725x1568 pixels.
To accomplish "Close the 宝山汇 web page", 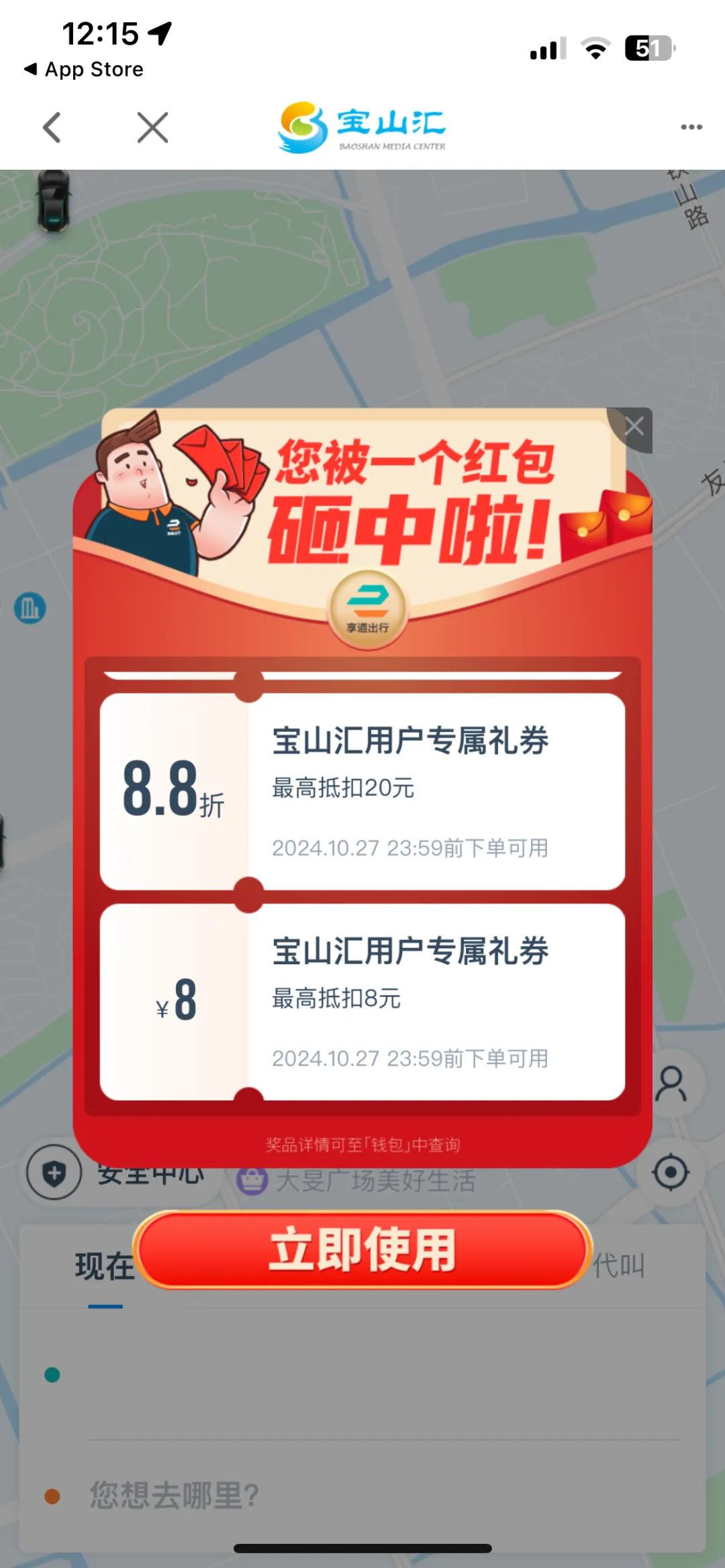I will (x=152, y=127).
